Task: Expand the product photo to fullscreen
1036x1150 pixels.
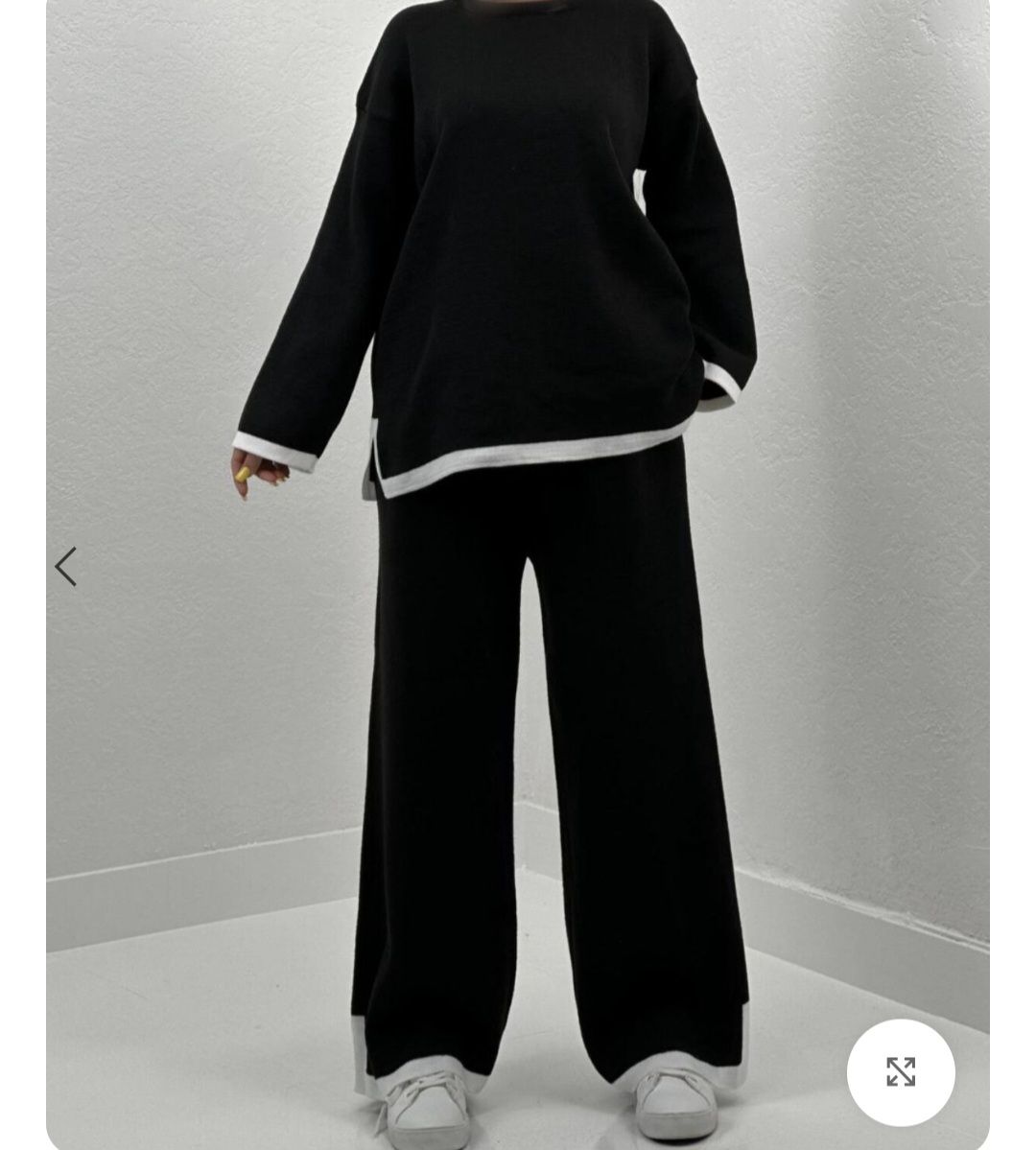Action: (x=900, y=1071)
